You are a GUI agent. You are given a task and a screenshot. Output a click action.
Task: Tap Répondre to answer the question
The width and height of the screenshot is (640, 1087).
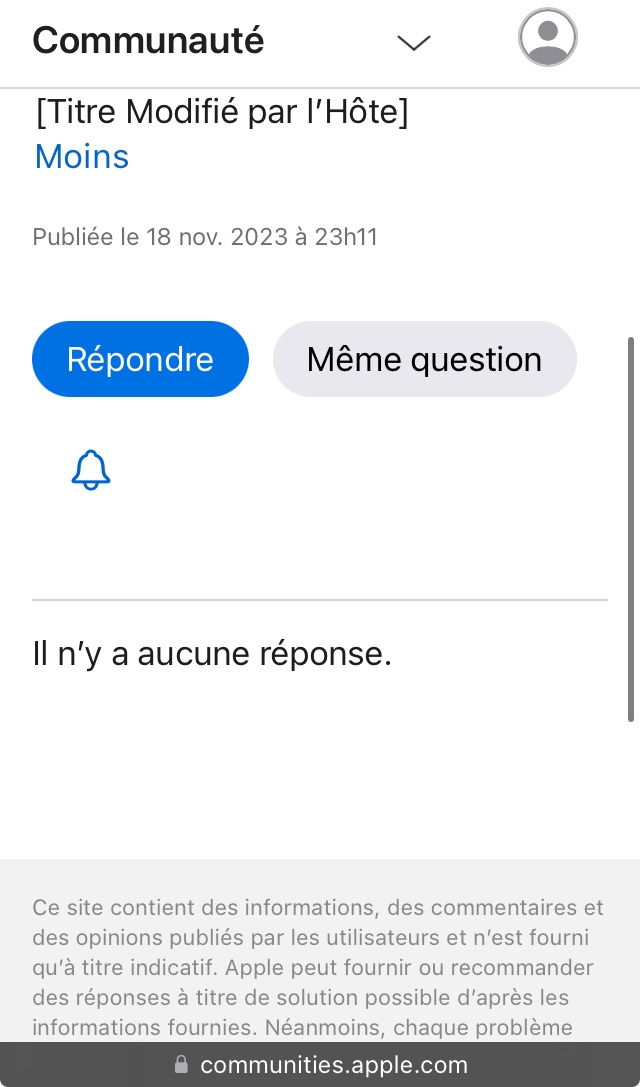coord(140,359)
